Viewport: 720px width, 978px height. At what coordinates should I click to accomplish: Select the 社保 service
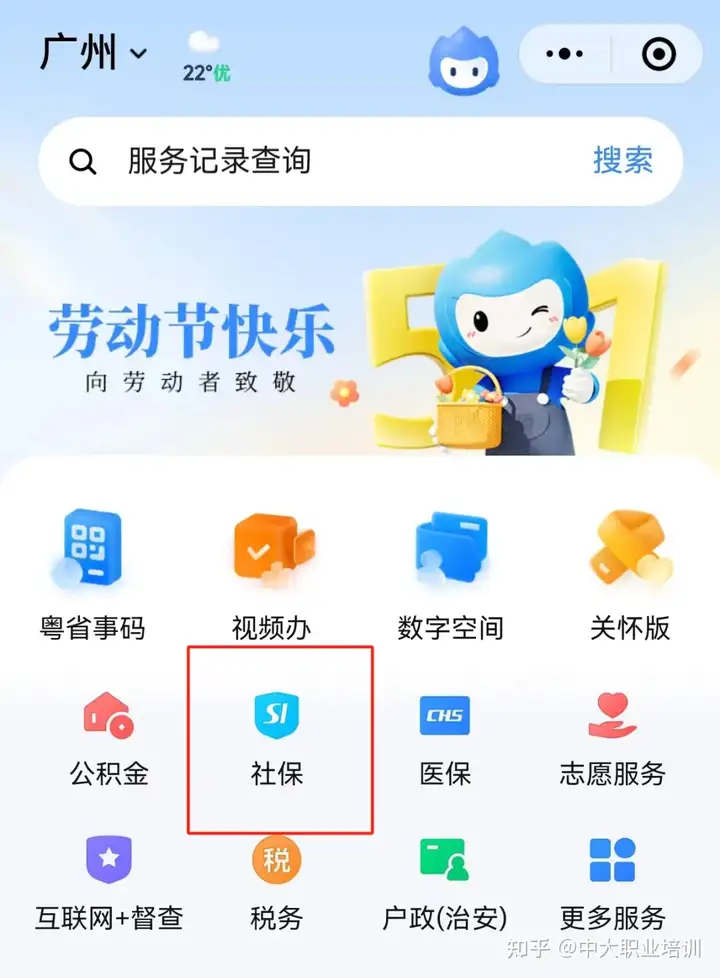[x=277, y=740]
